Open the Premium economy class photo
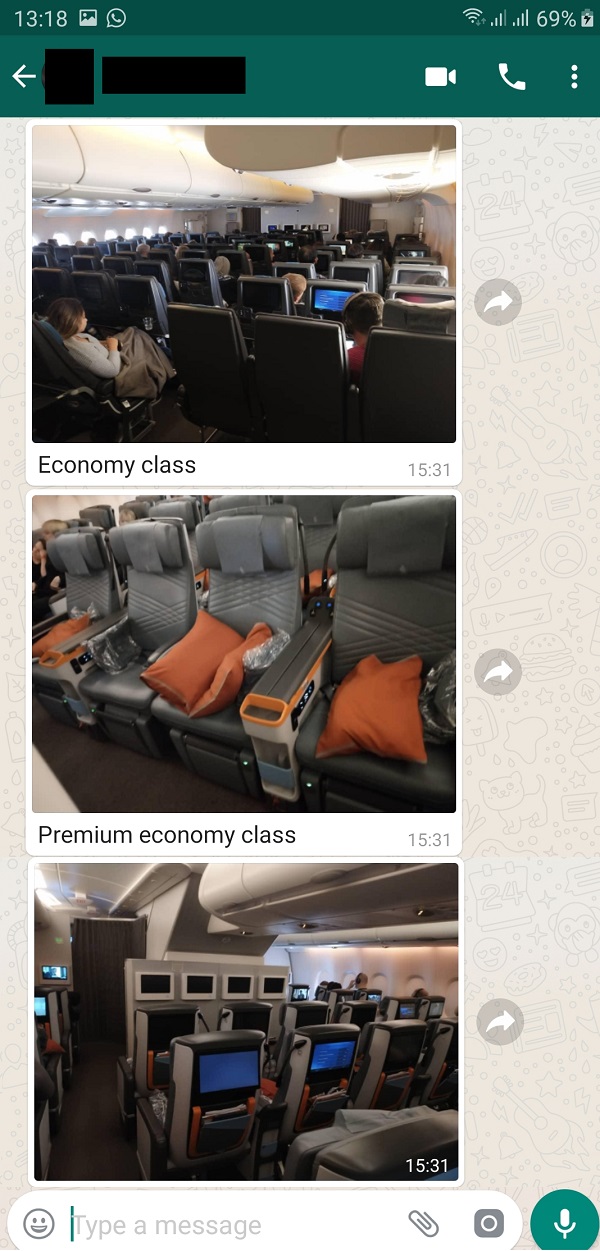 pyautogui.click(x=244, y=653)
